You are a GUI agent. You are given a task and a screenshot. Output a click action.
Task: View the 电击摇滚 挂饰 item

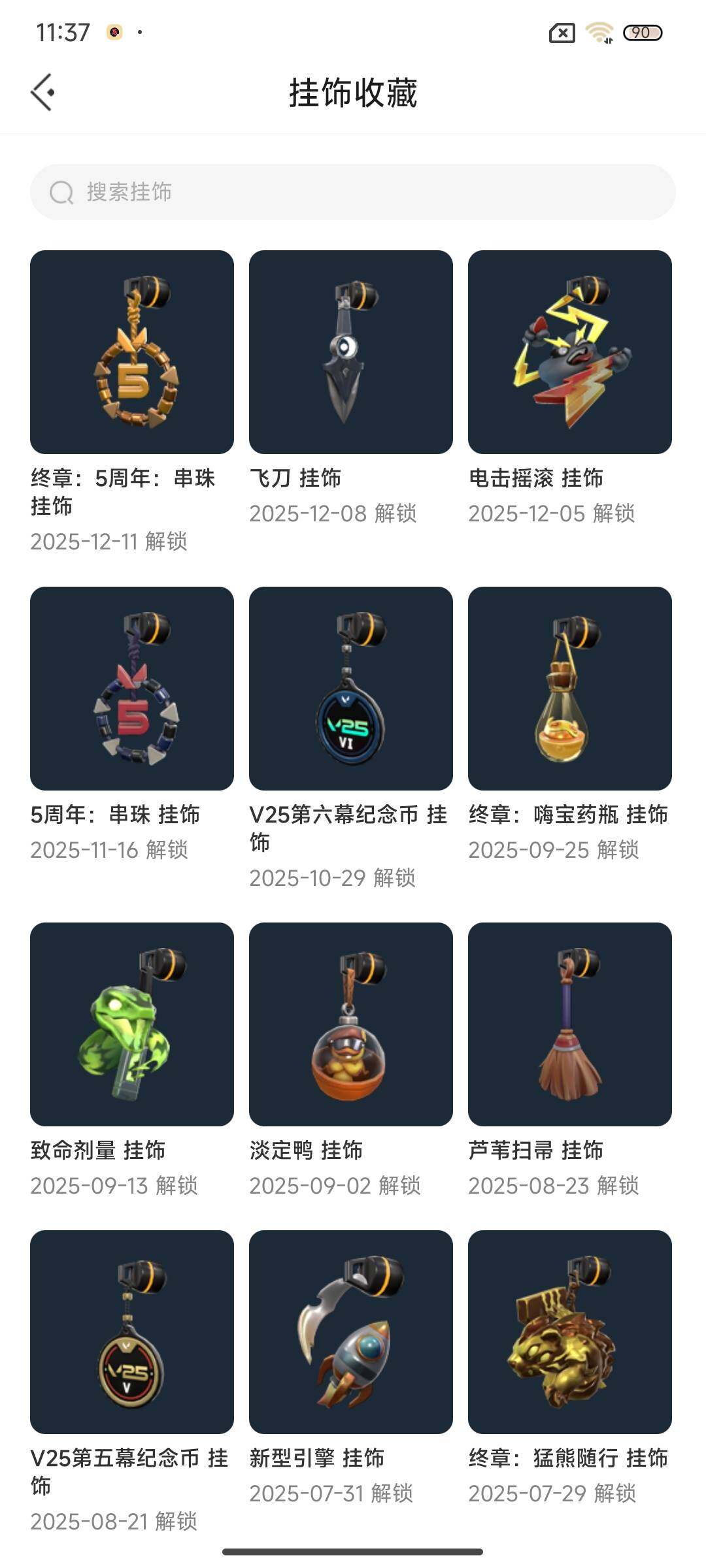coord(570,352)
